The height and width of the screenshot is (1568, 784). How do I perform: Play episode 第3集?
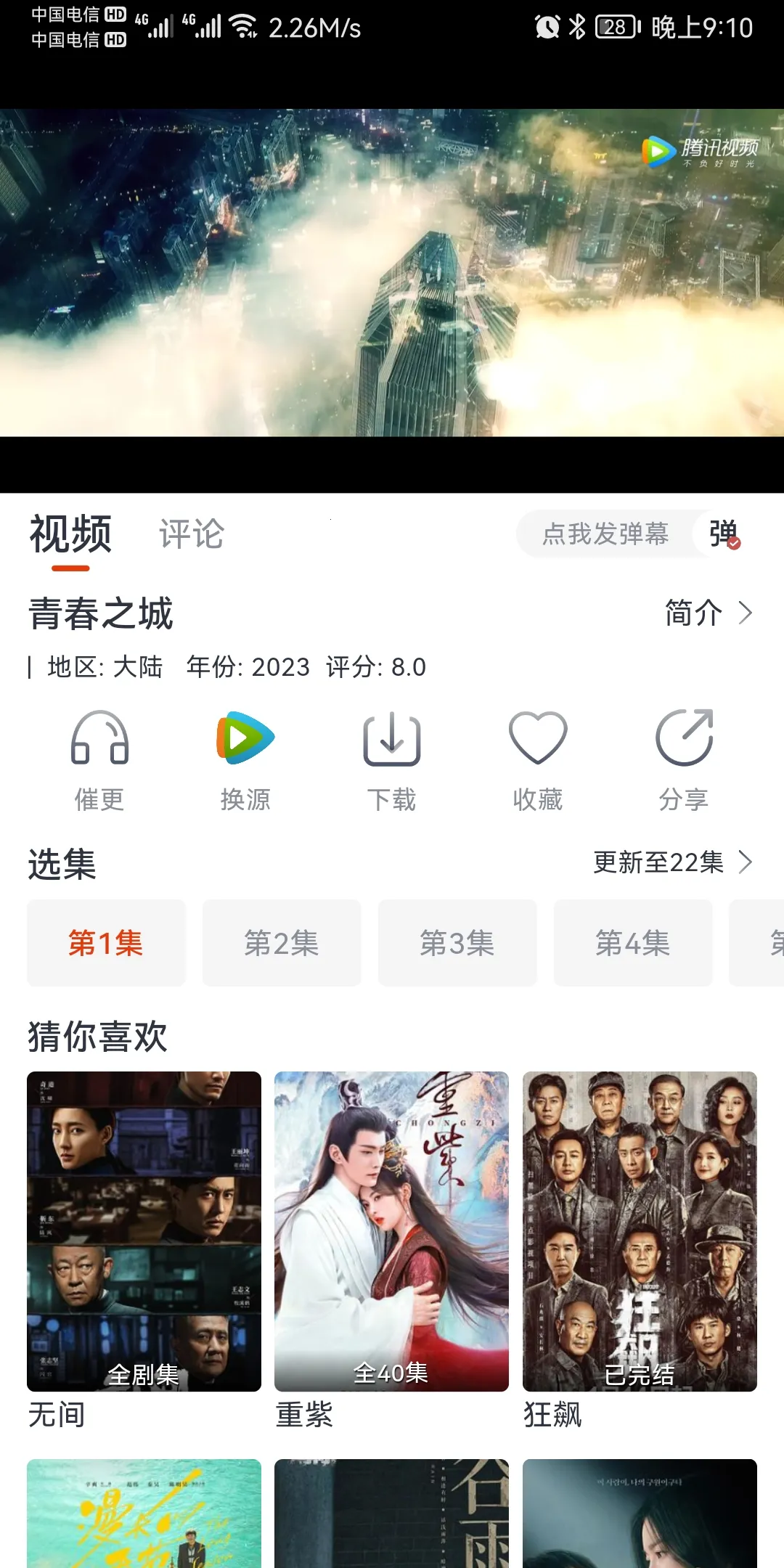[457, 943]
